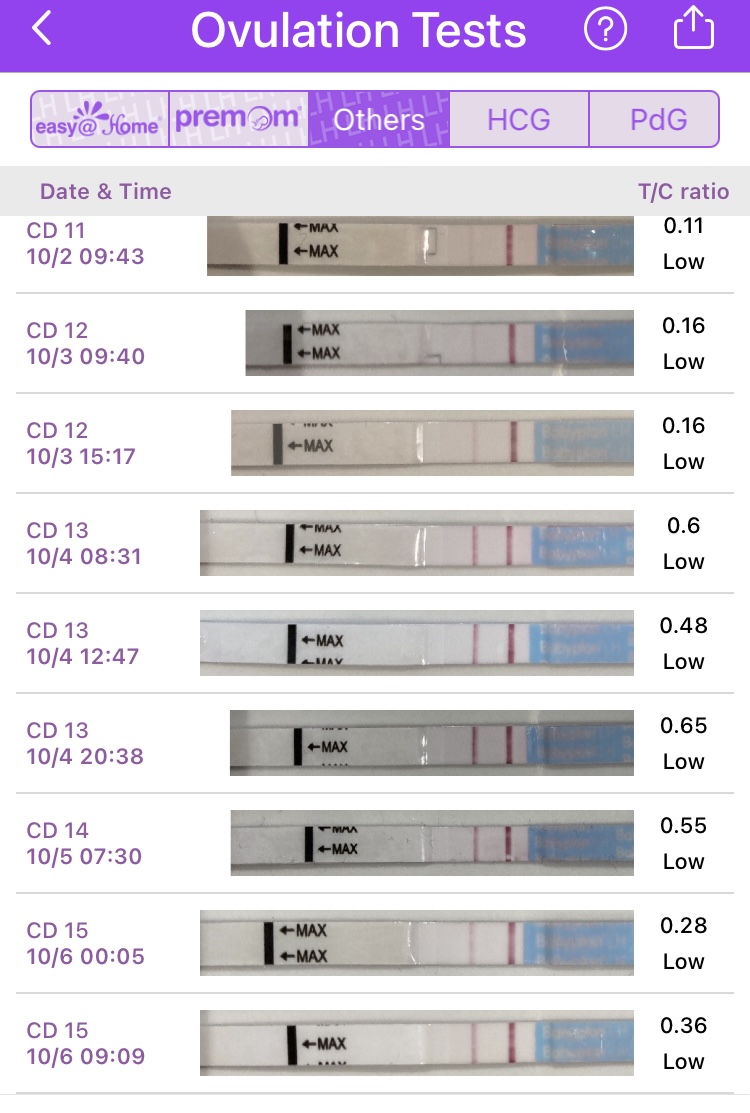Open the CD 15 10/6 00:05 test entry
The image size is (750, 1113).
(x=375, y=943)
